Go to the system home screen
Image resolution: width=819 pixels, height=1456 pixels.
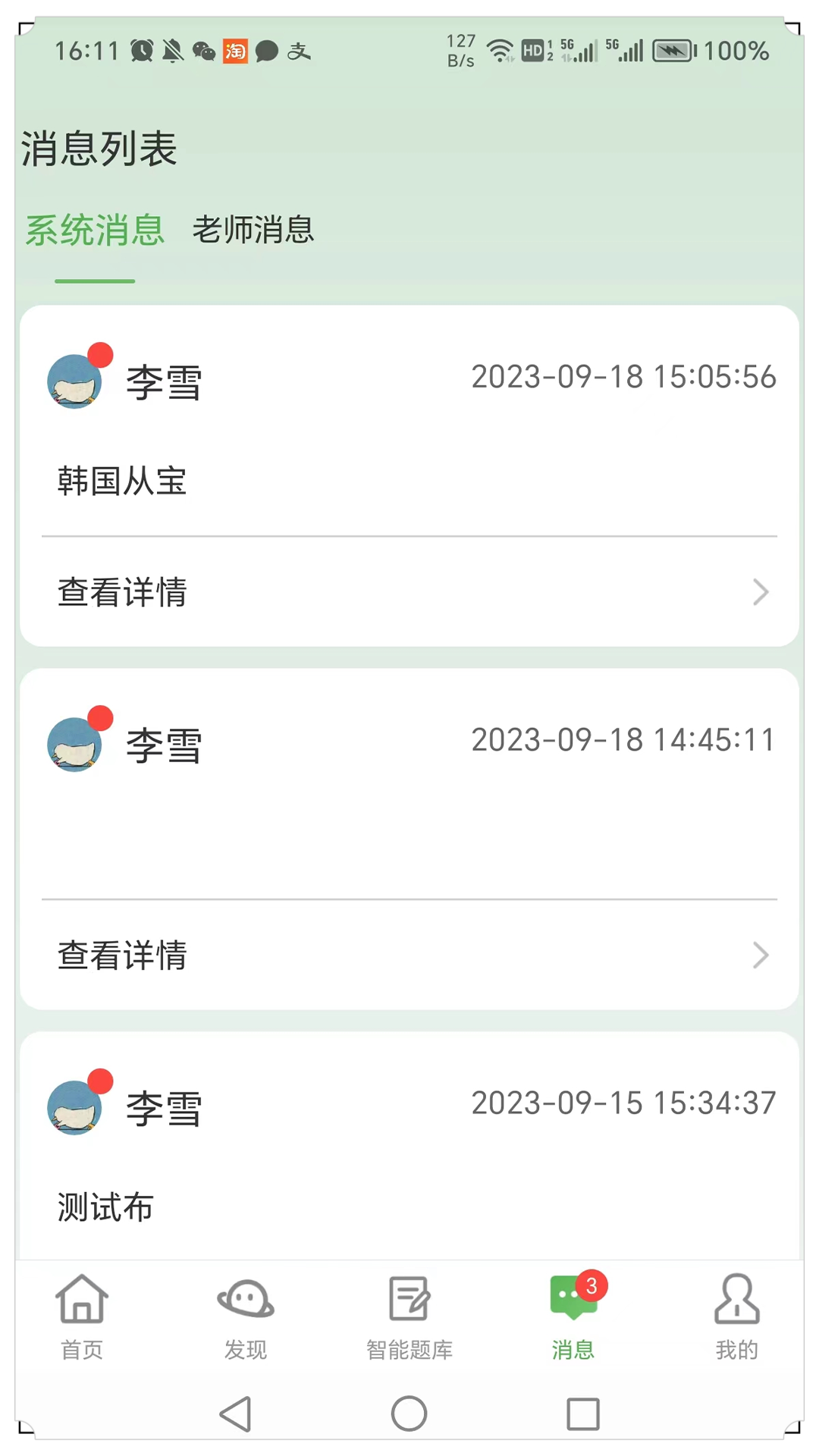pyautogui.click(x=409, y=1414)
